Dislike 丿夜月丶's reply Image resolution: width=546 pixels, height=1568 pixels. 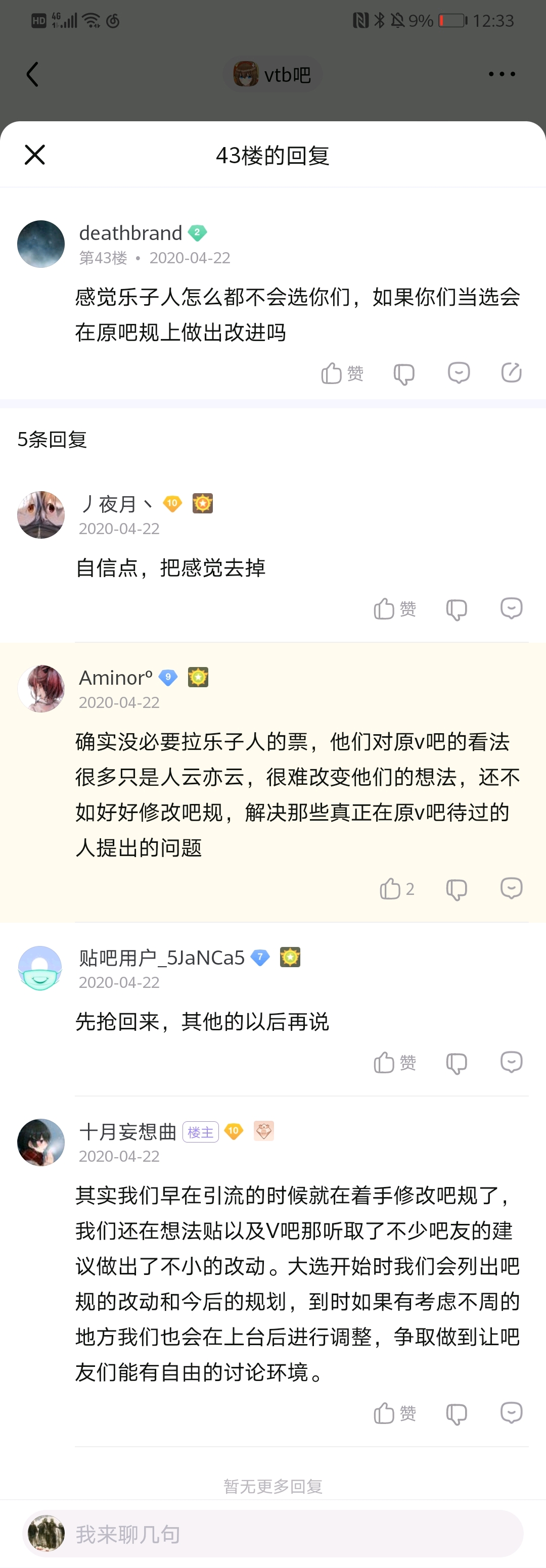(x=456, y=609)
